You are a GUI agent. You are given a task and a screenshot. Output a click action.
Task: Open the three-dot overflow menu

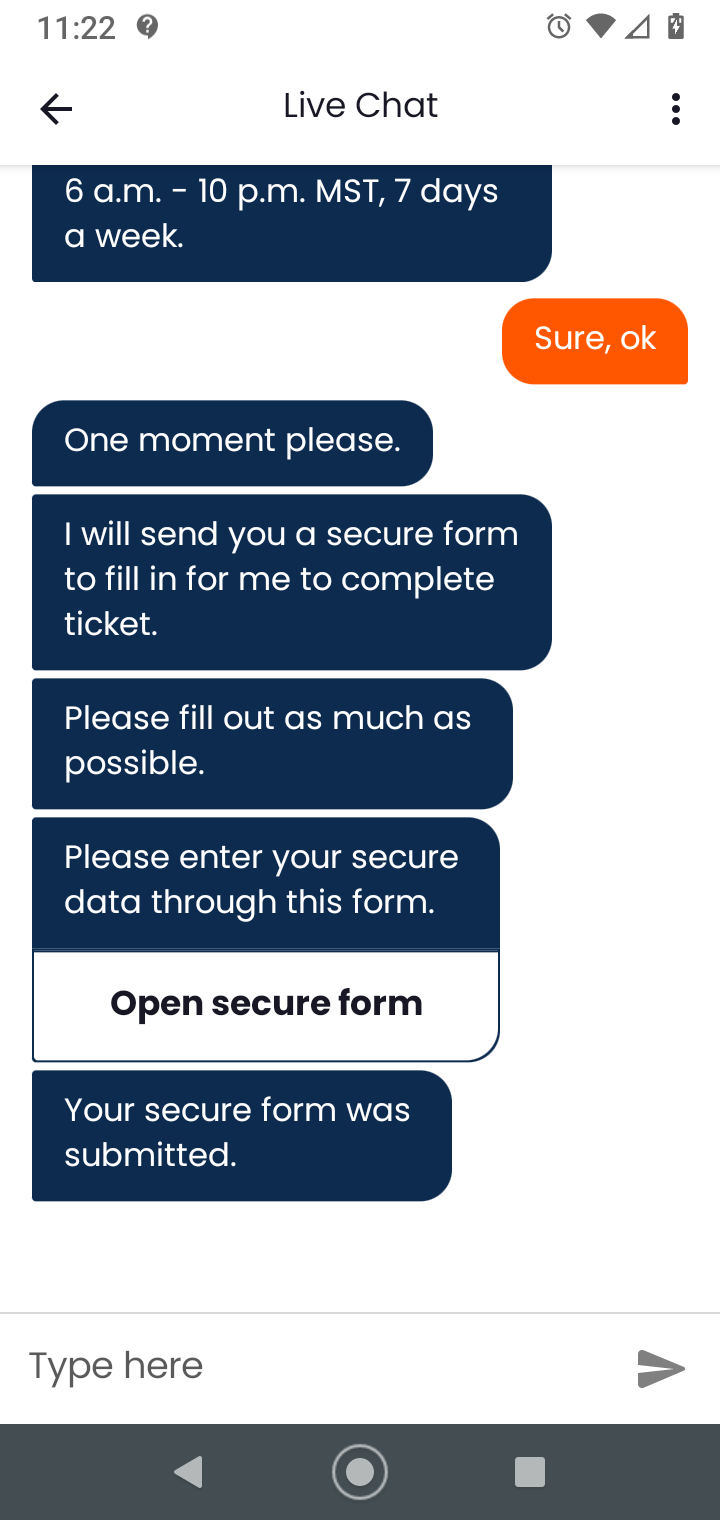(676, 109)
